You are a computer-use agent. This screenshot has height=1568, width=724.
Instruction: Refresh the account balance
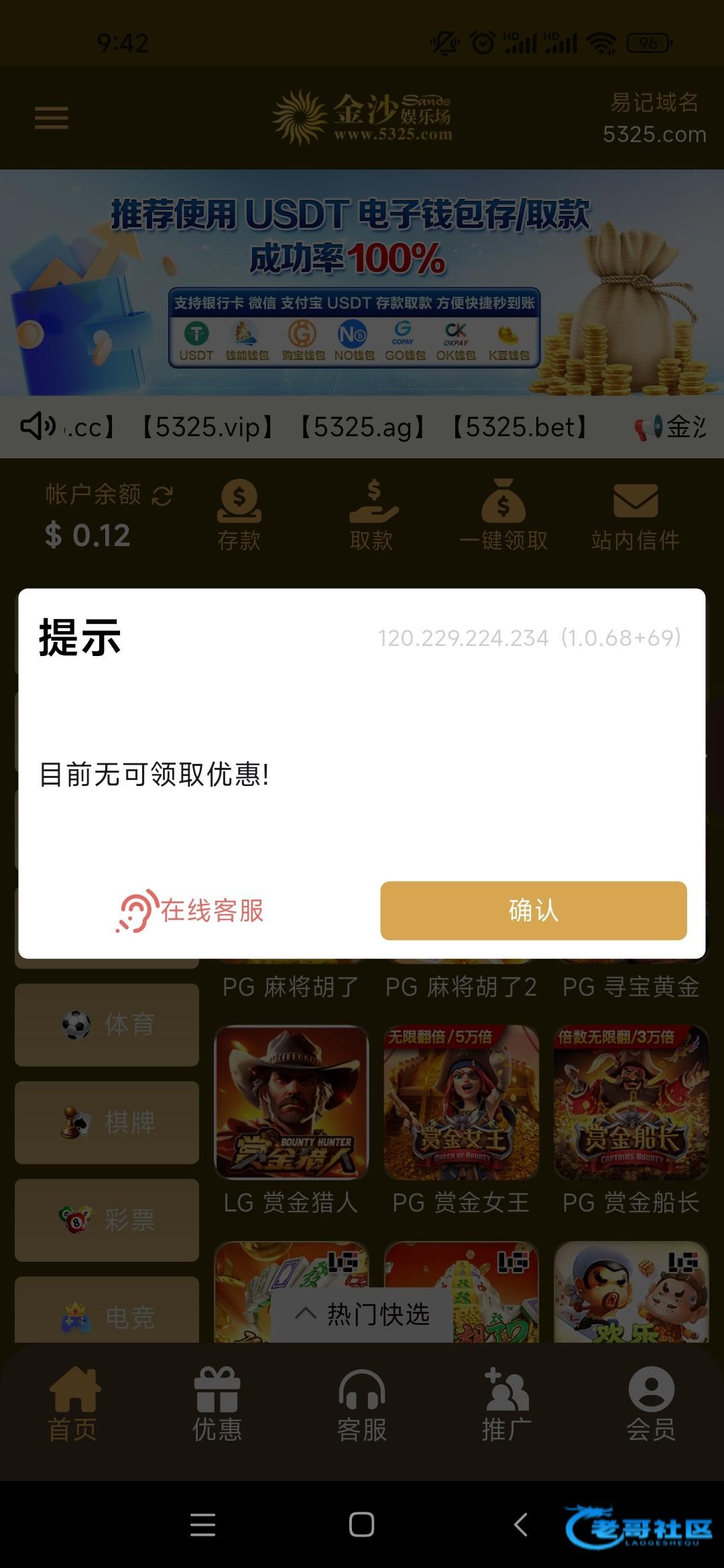tap(162, 496)
